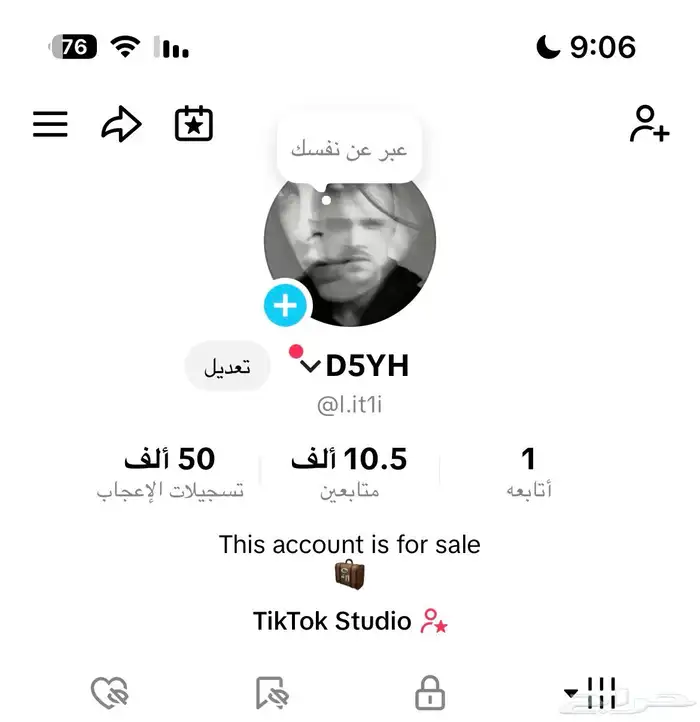The height and width of the screenshot is (722, 700).
Task: Tap the عبر عن نفسك thought bubble
Action: pyautogui.click(x=349, y=152)
